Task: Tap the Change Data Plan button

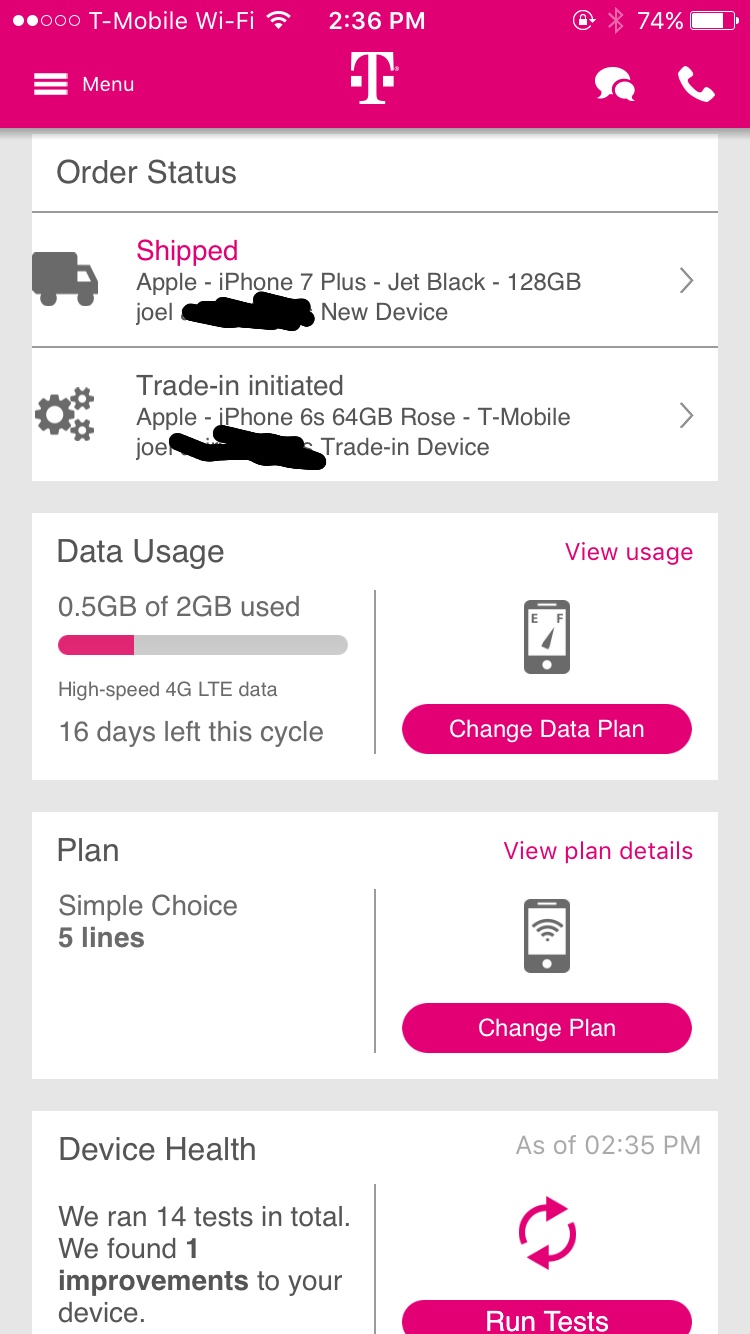Action: (x=546, y=729)
